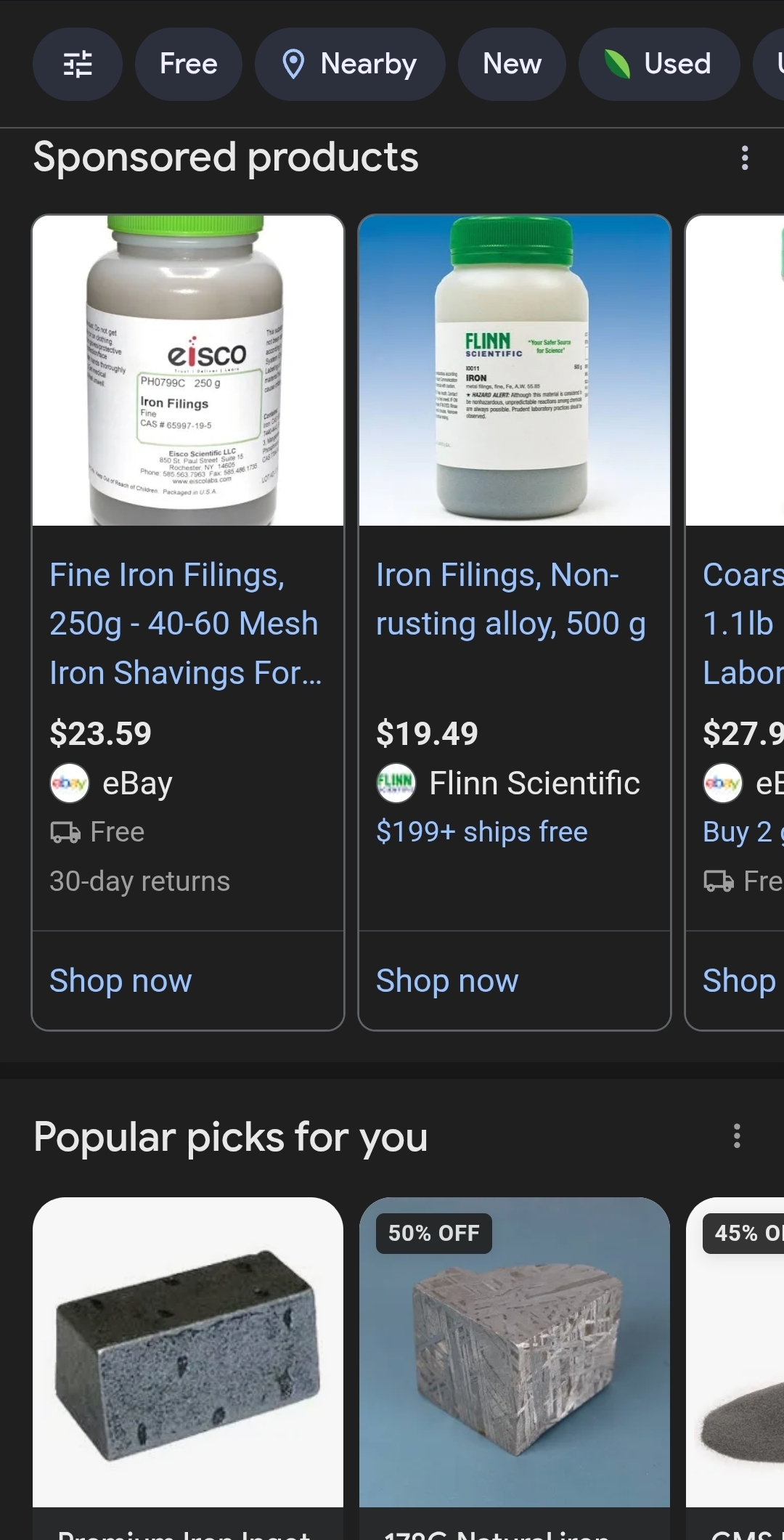Apply the Used condition filter

point(658,64)
